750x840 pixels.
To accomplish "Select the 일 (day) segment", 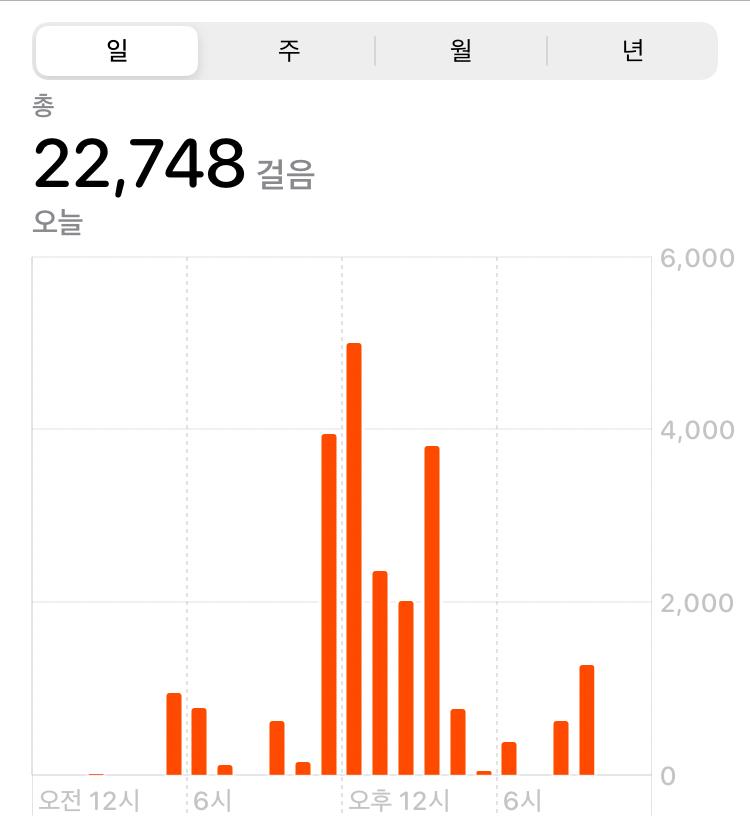I will (117, 51).
